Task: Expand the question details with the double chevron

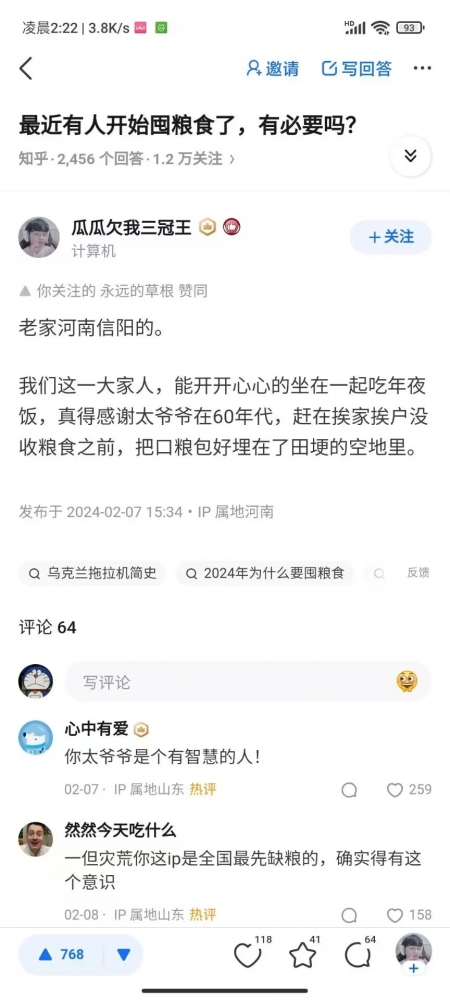Action: tap(410, 156)
